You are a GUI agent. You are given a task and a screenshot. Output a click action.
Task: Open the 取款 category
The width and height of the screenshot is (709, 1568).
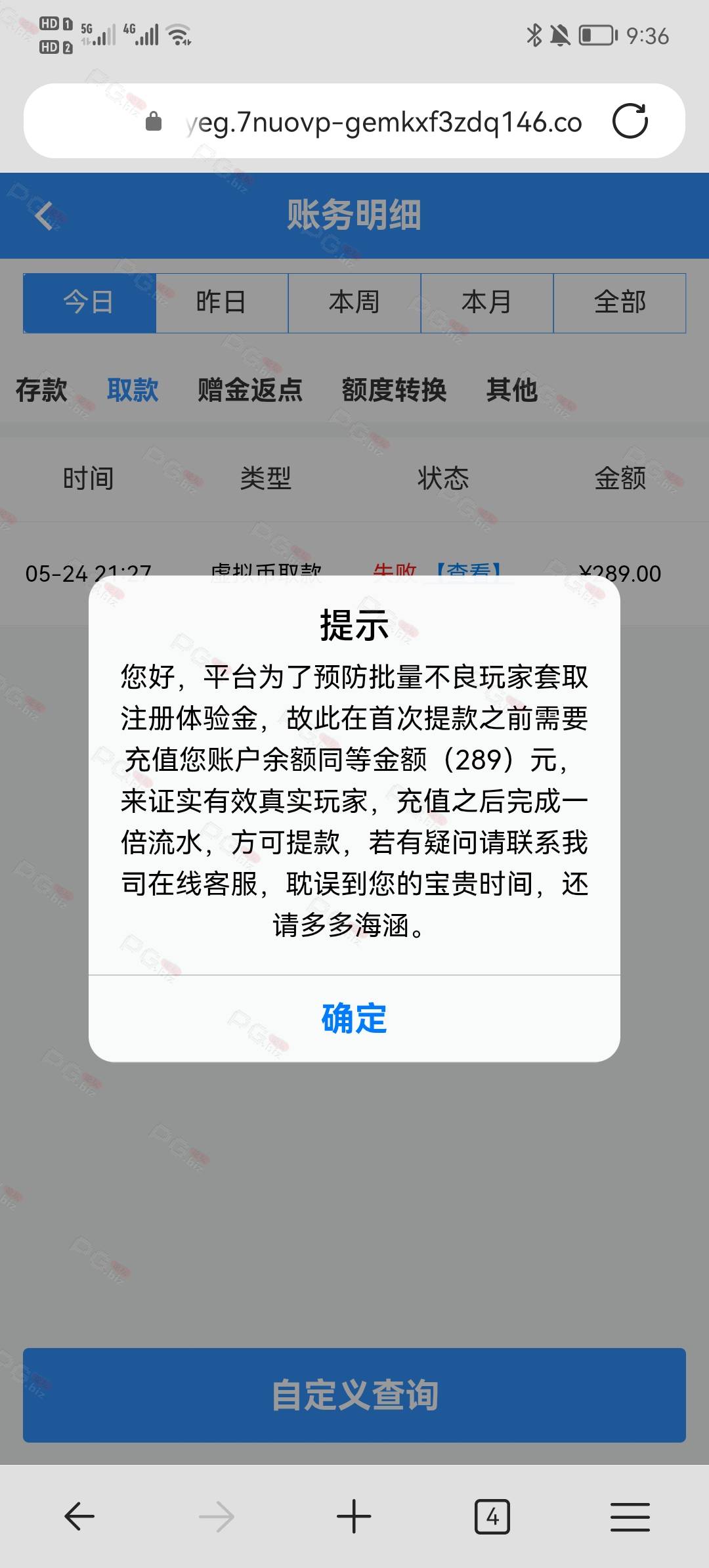[133, 390]
